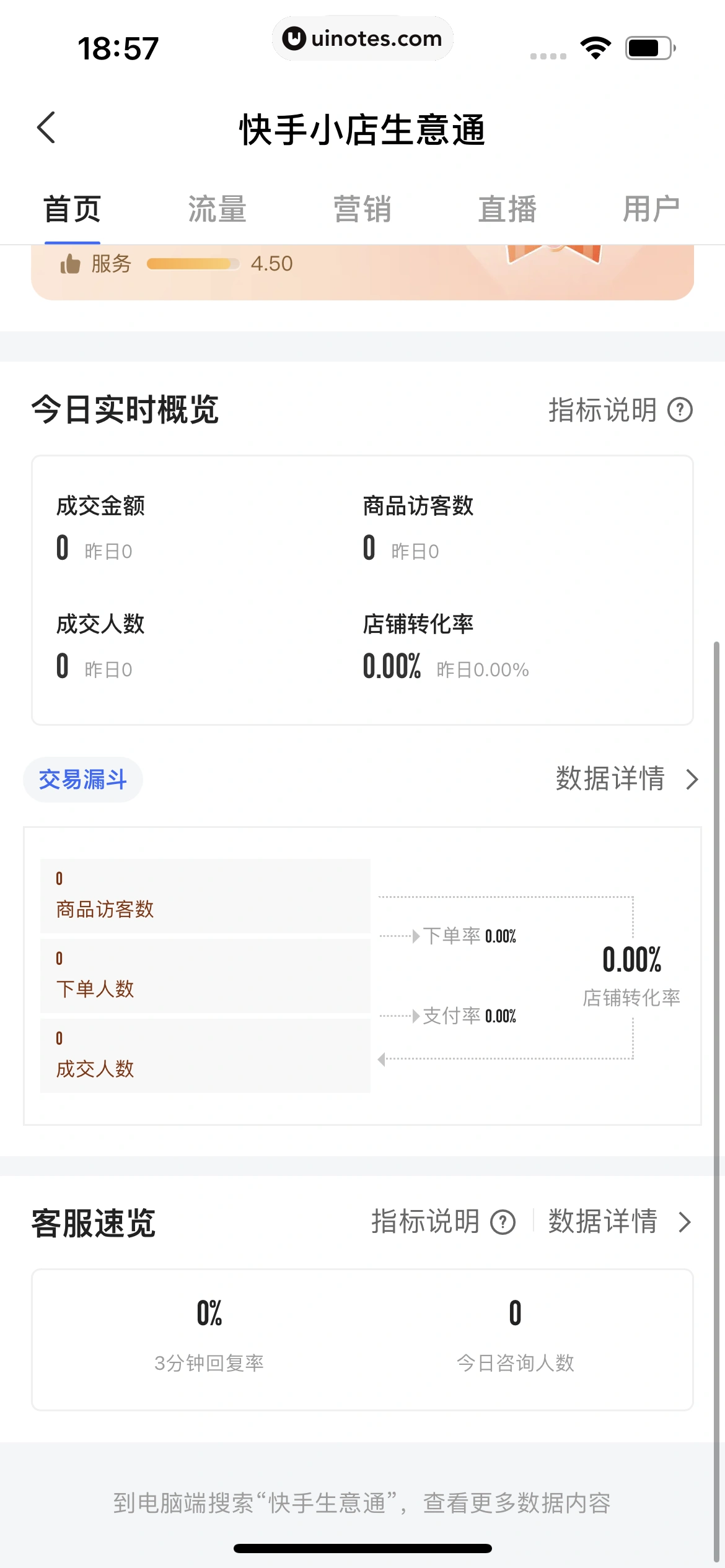Open 指标说明 for 今日实时概览
The width and height of the screenshot is (725, 1568).
coord(620,410)
